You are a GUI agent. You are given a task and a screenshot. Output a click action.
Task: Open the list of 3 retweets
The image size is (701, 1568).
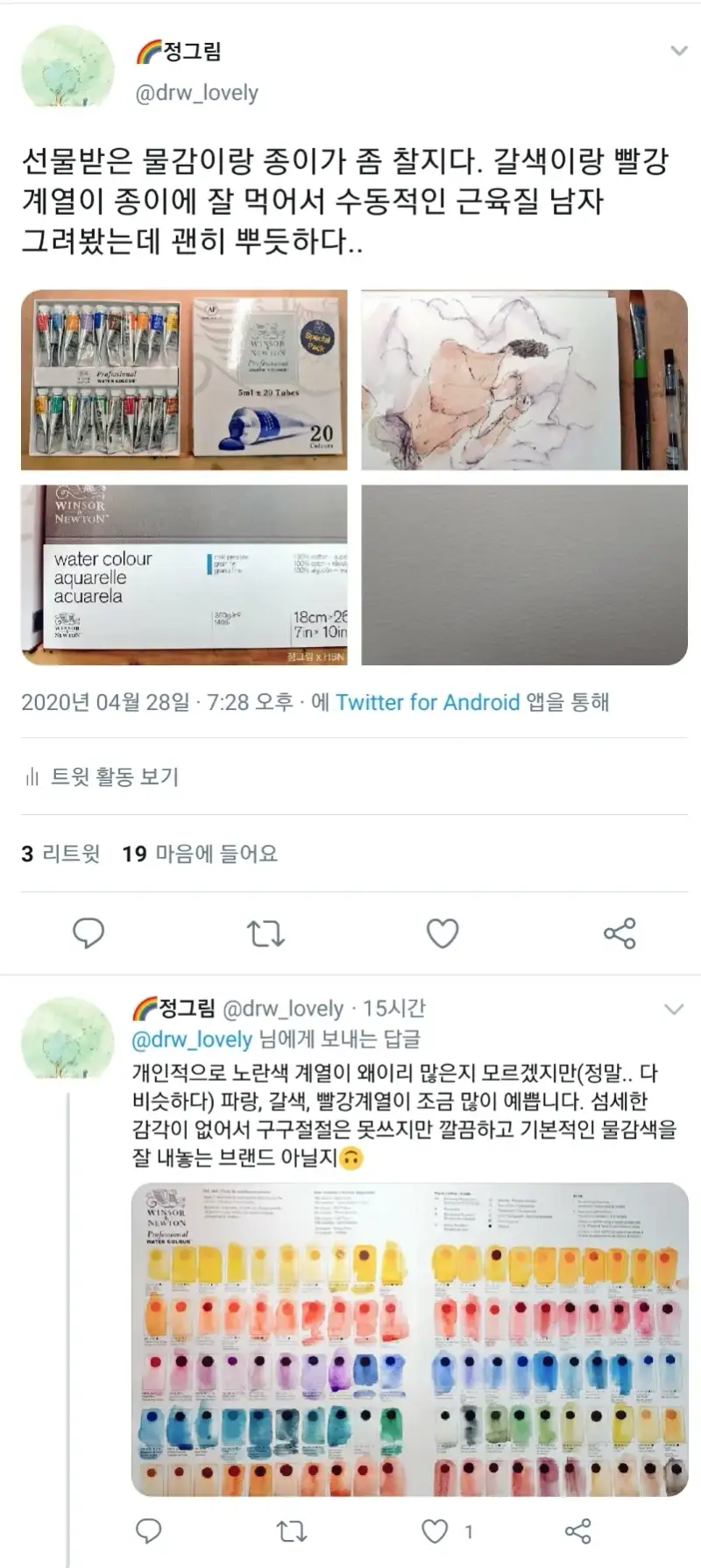60,854
